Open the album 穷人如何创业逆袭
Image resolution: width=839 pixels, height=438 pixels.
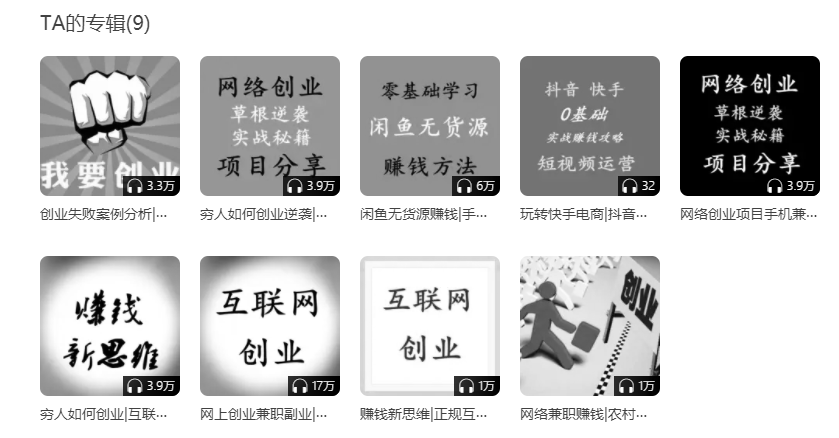coord(270,126)
